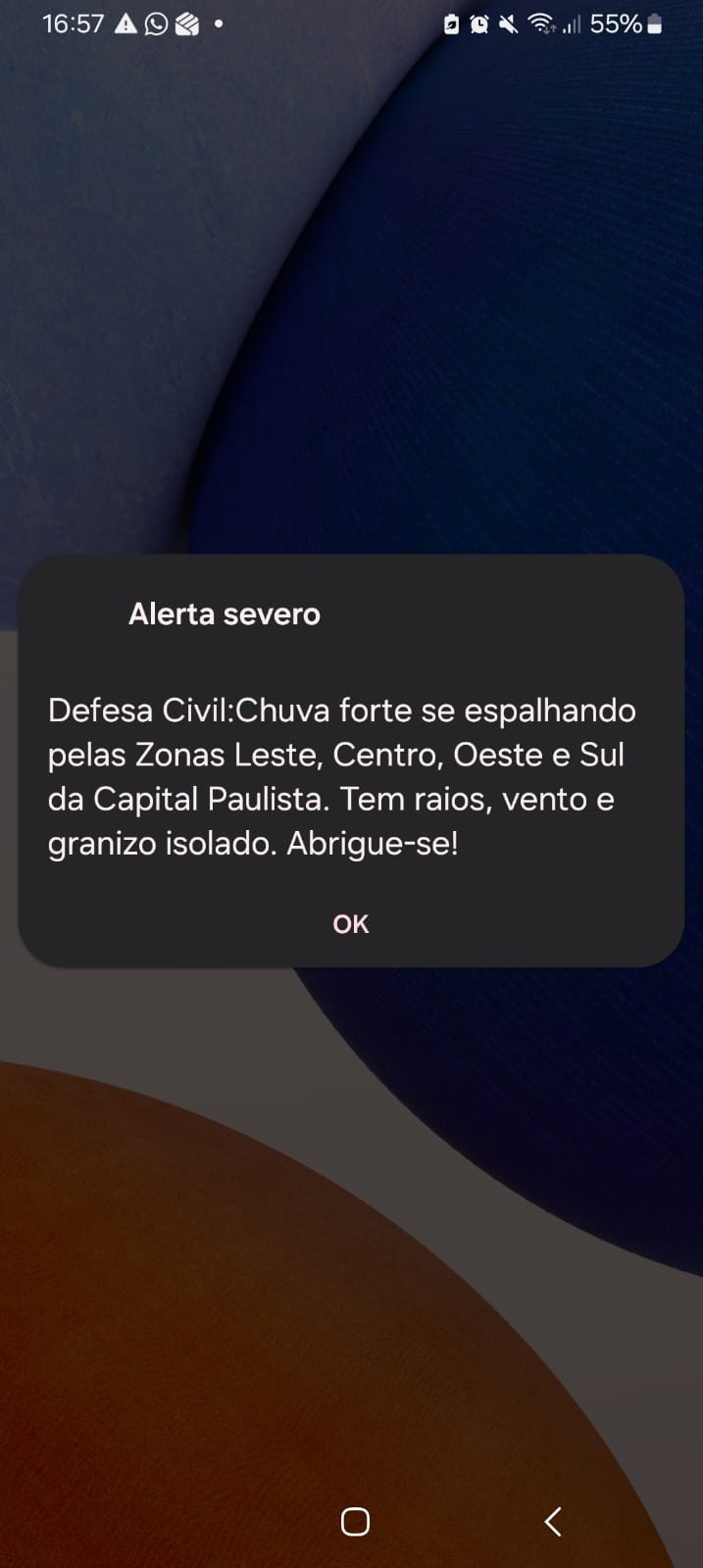Go back using the navigation arrow
Viewport: 703px width, 1568px height.
tap(553, 1521)
